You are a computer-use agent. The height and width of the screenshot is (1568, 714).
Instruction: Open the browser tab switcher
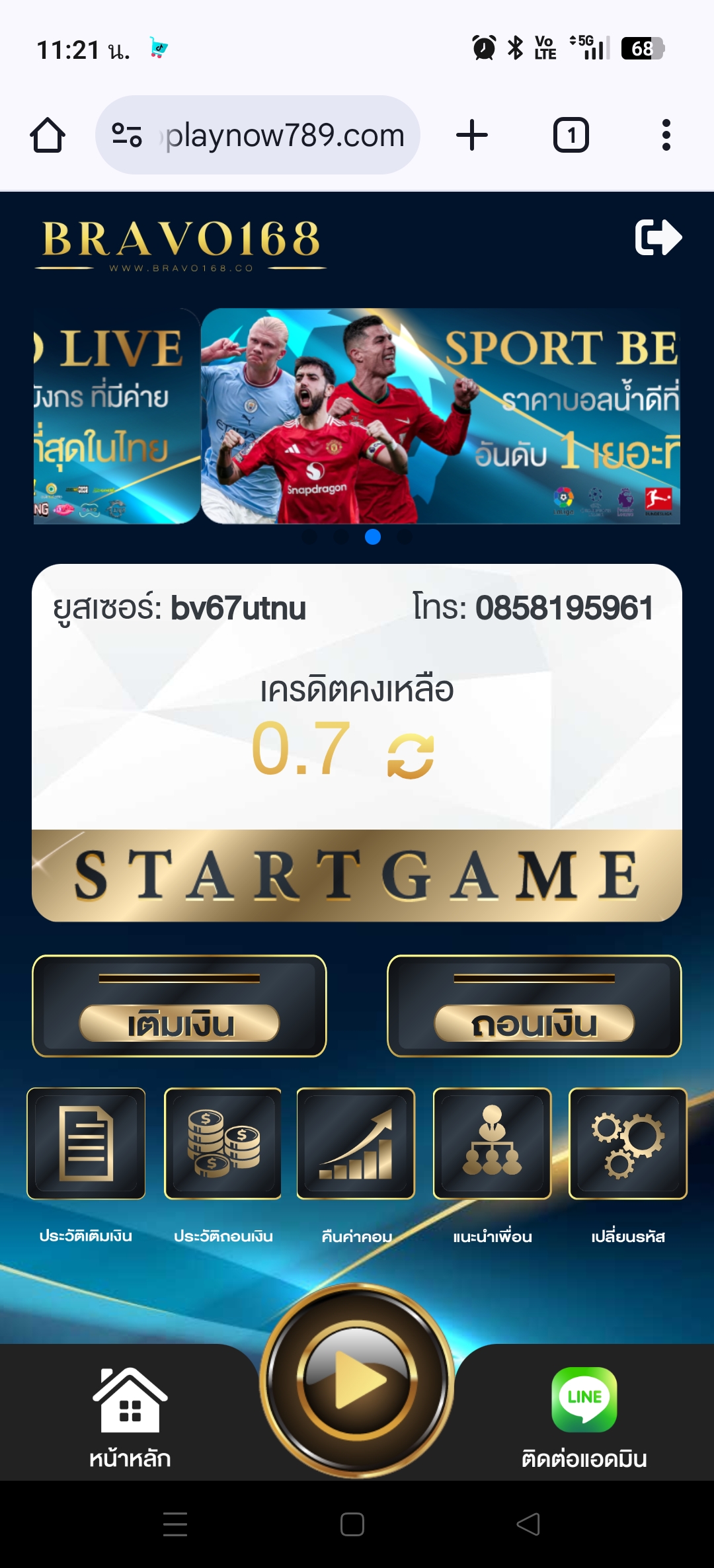point(571,136)
